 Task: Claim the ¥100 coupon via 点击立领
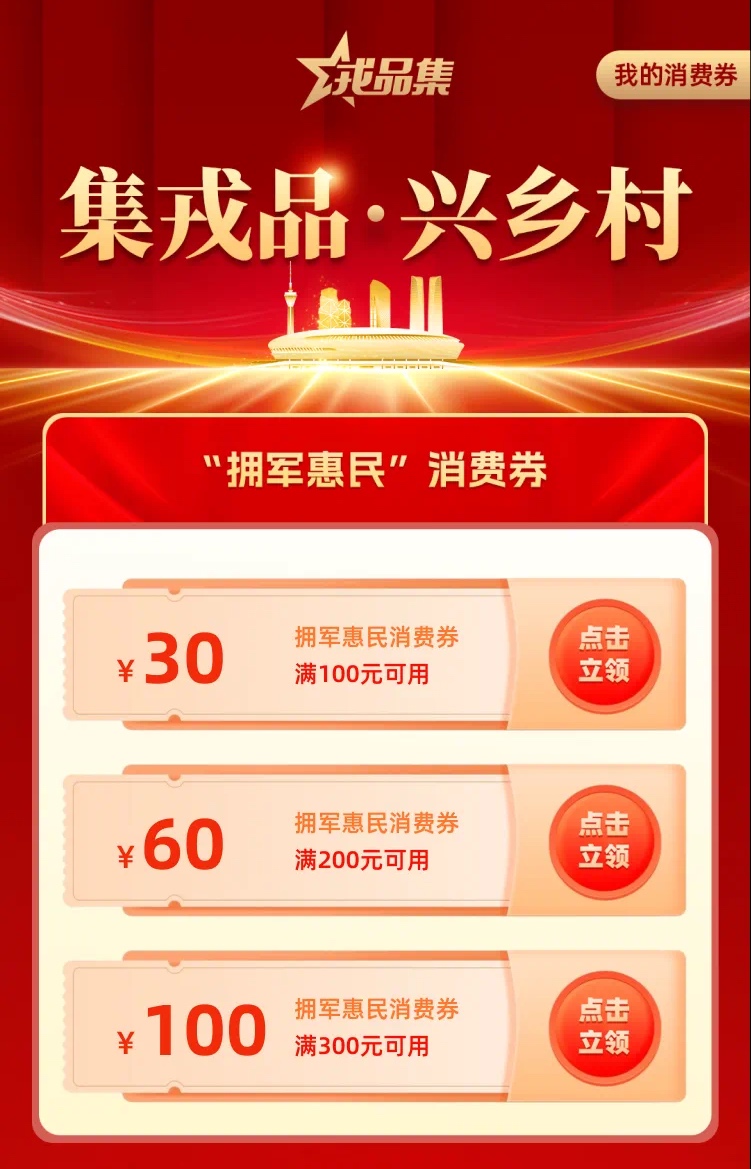coord(604,1027)
